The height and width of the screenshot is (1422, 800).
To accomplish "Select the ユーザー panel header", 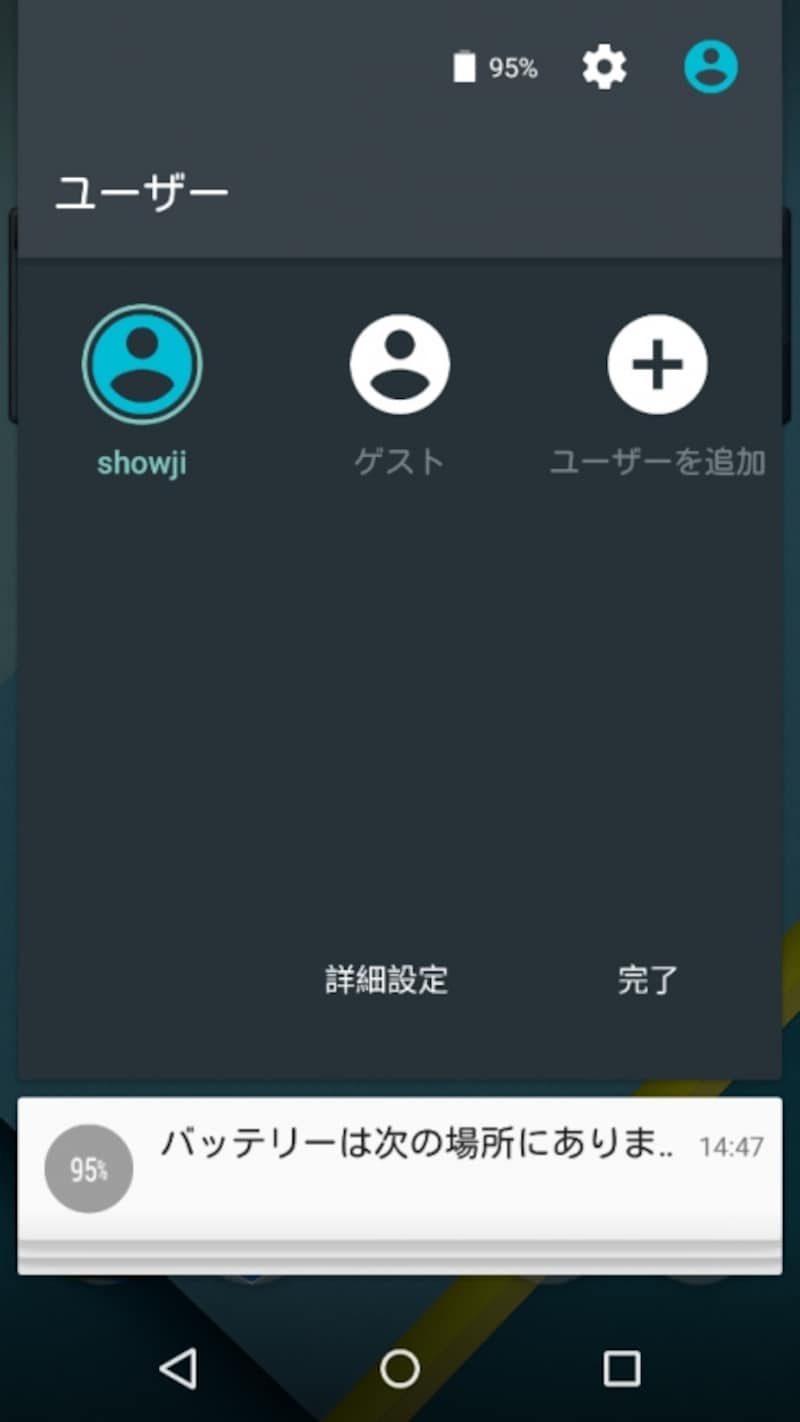I will click(x=144, y=190).
